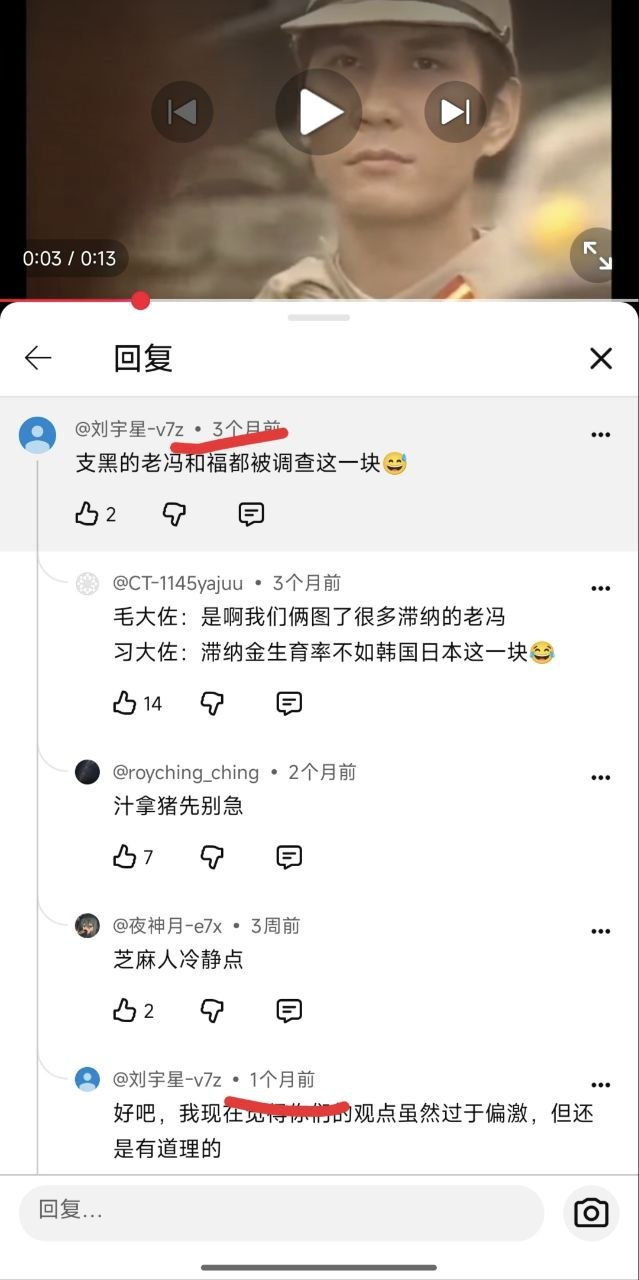Close the 回复 replies panel

pyautogui.click(x=601, y=358)
